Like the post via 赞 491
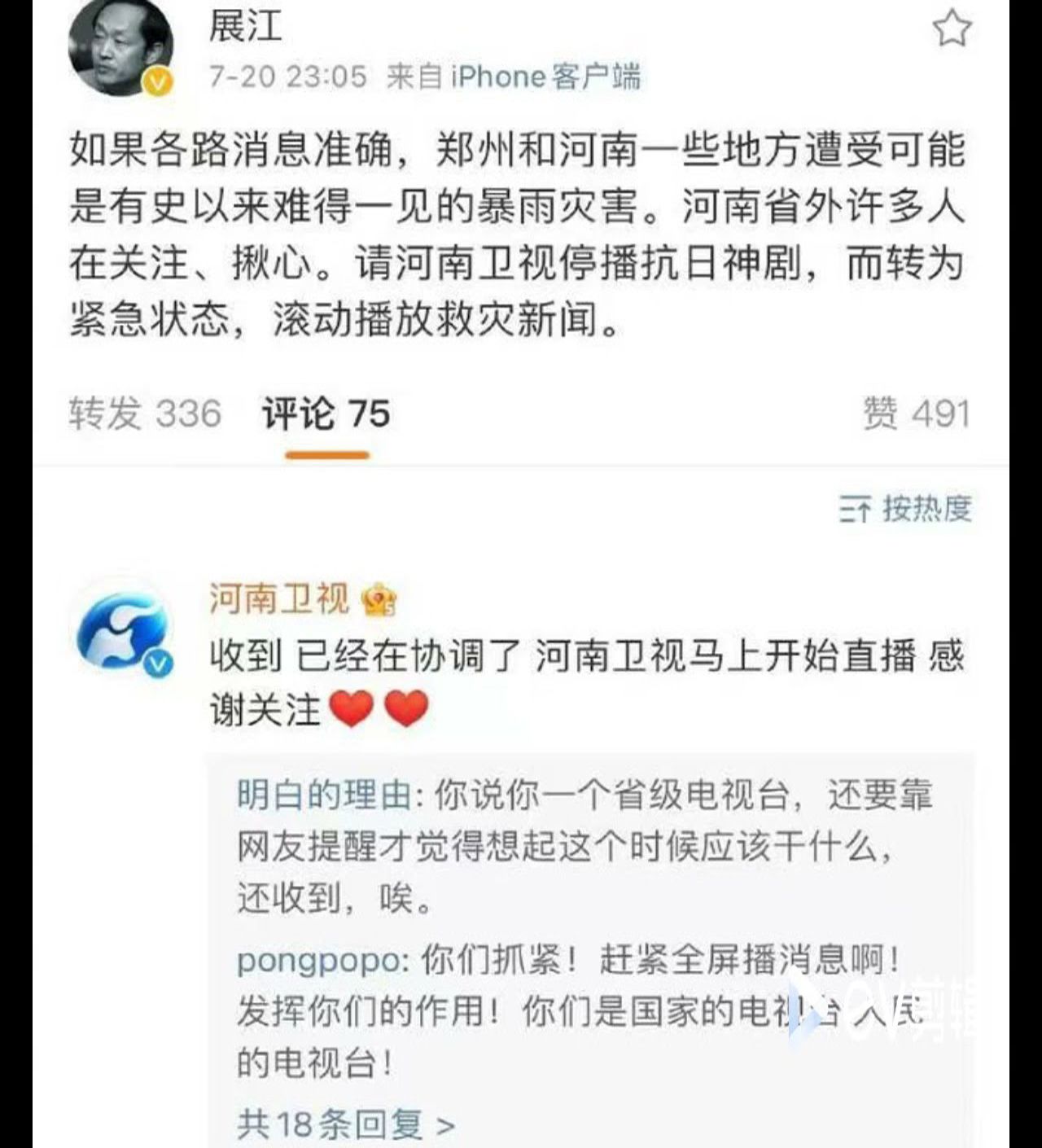 click(917, 413)
